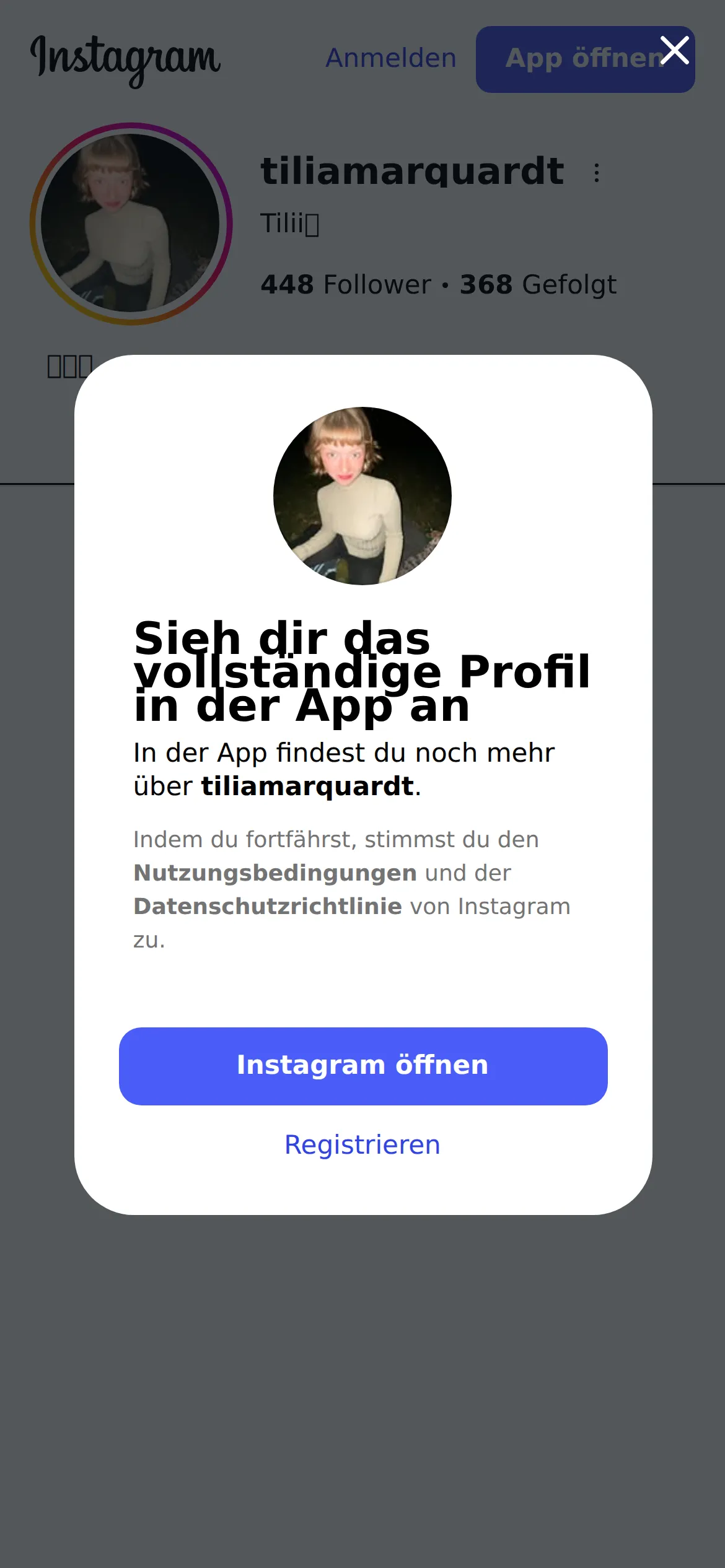The image size is (725, 1568).
Task: Open the Nutzungsbedingungen link
Action: pyautogui.click(x=275, y=873)
